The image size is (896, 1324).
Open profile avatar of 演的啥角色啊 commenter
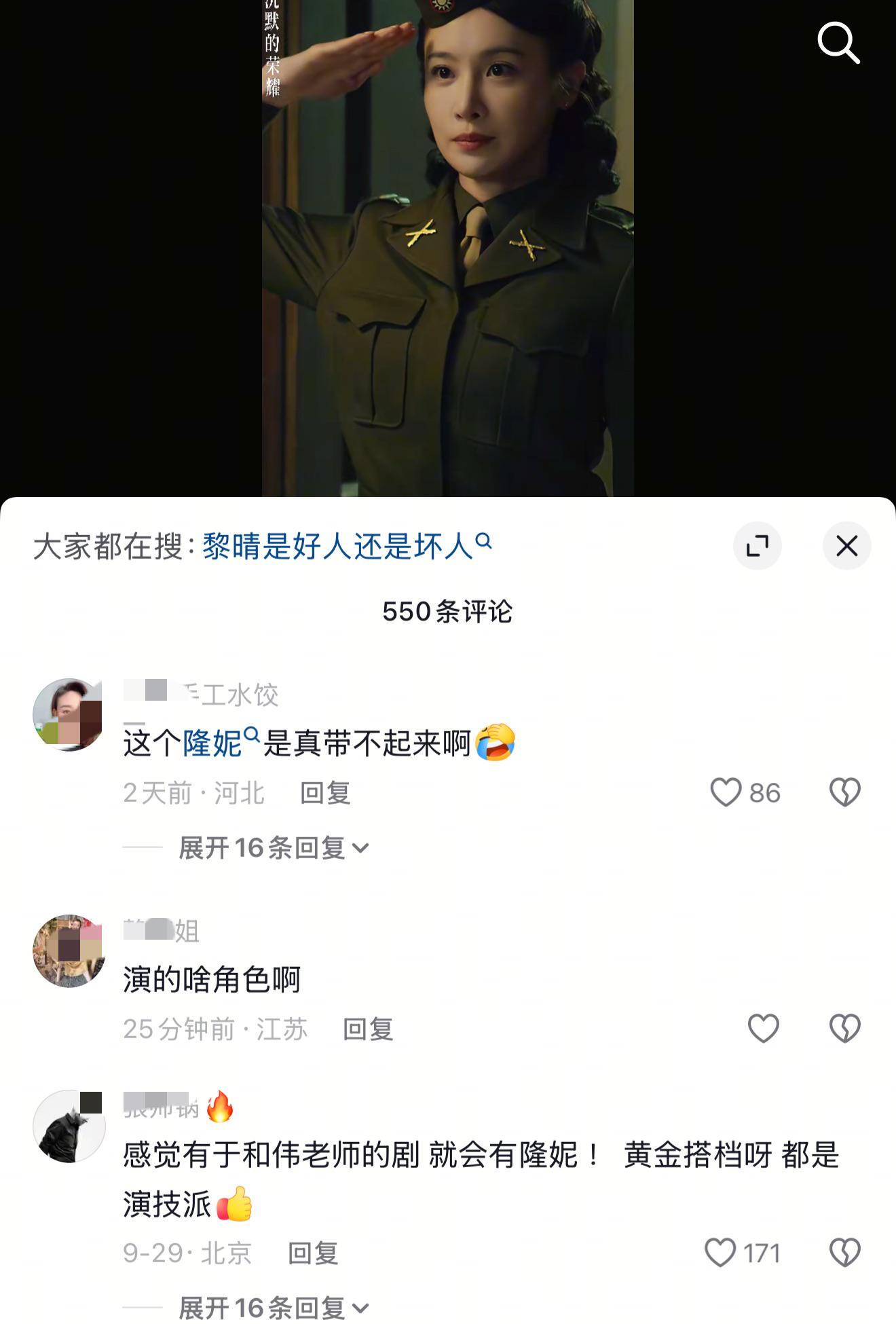[69, 951]
